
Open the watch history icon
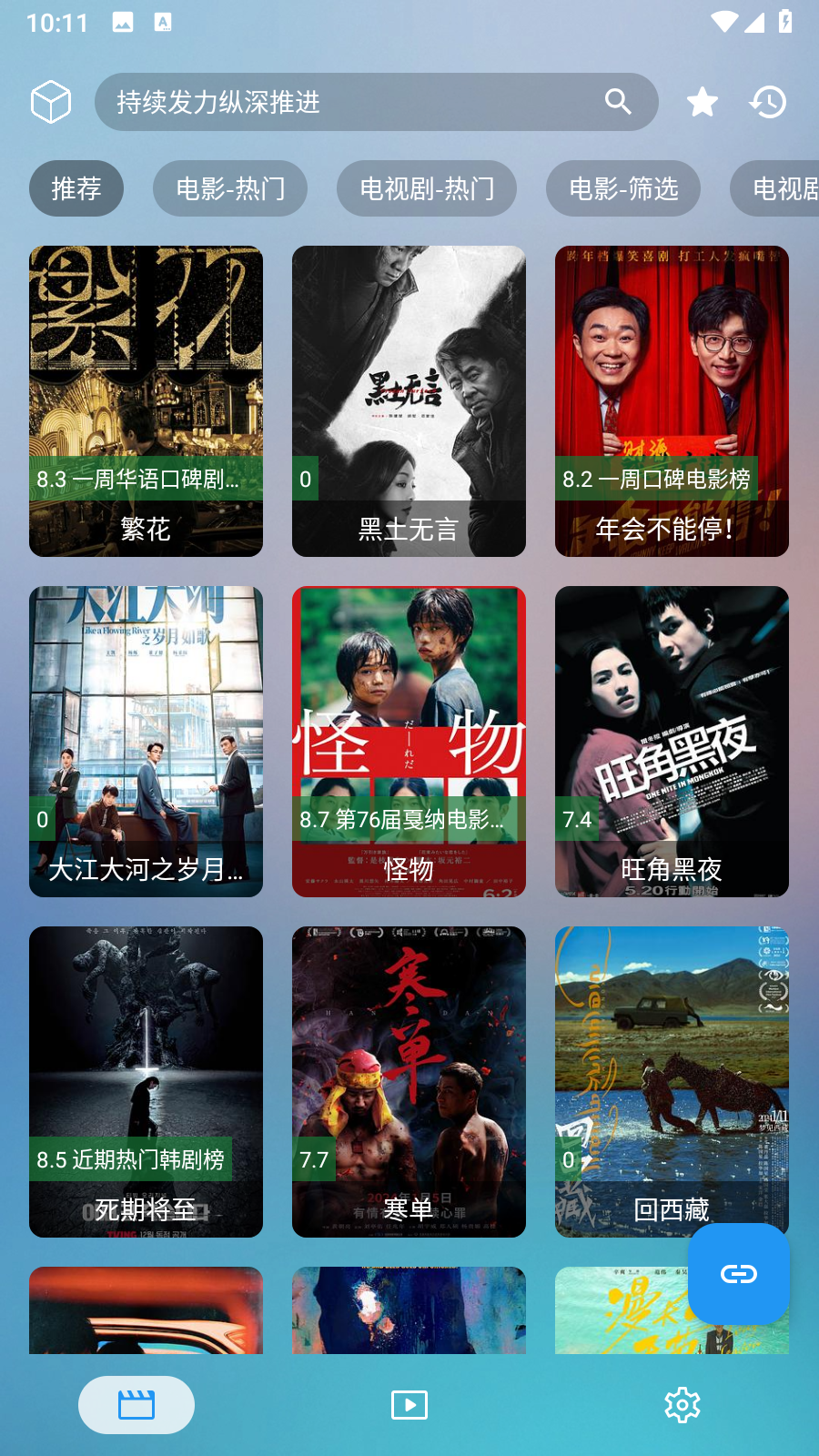pyautogui.click(x=768, y=102)
